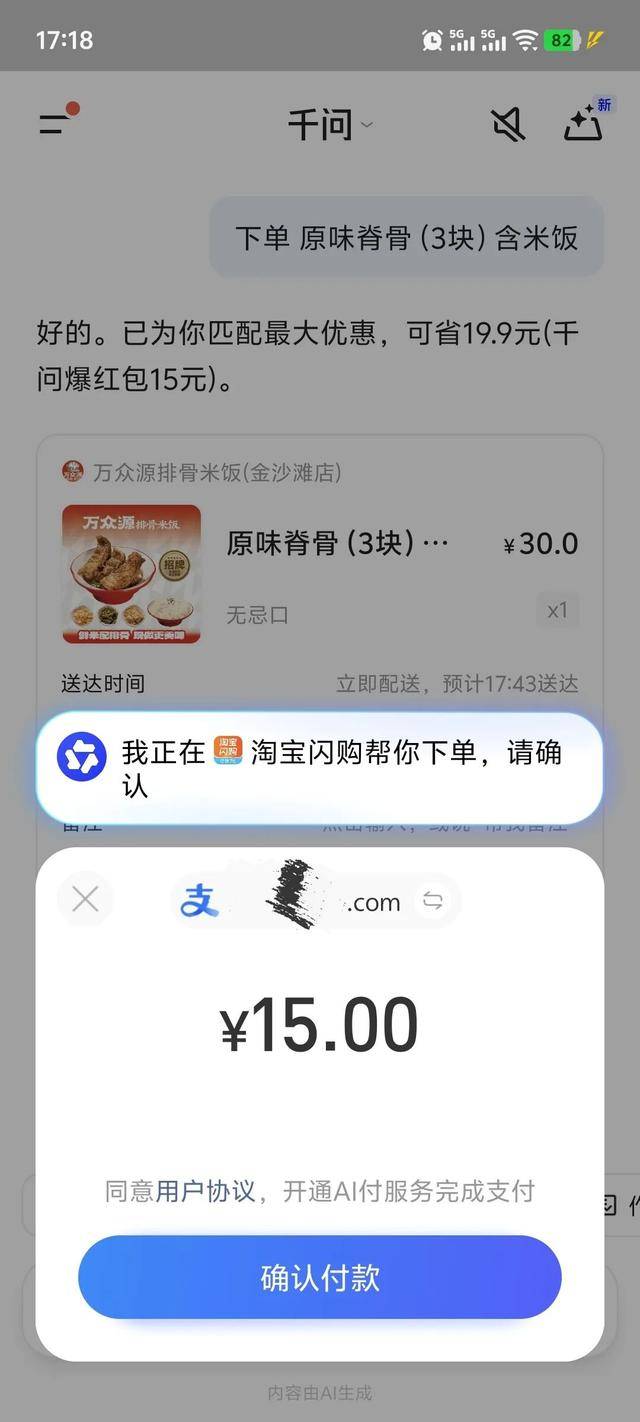Expand the 千问 model dropdown
Viewport: 640px width, 1422px height.
329,126
